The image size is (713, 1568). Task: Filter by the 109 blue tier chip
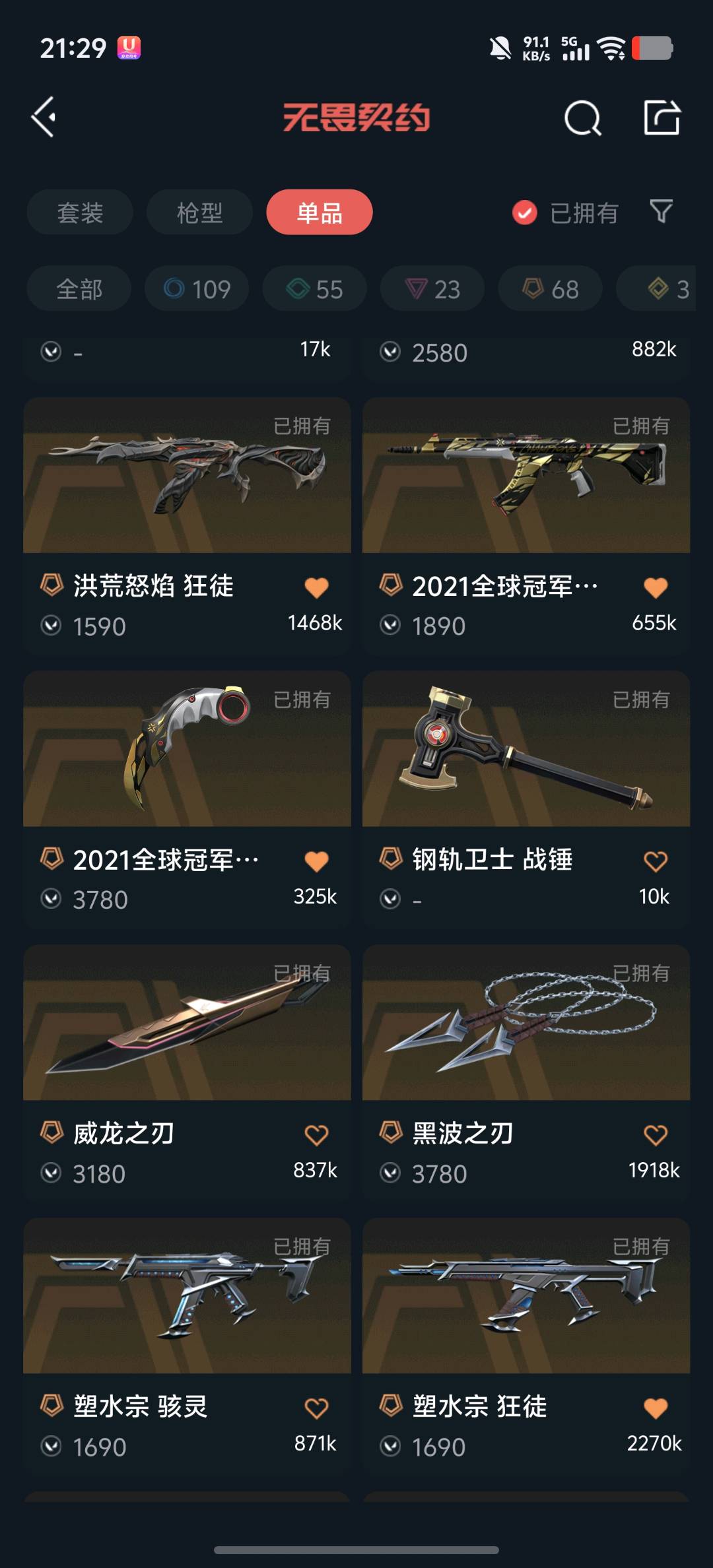coord(197,289)
